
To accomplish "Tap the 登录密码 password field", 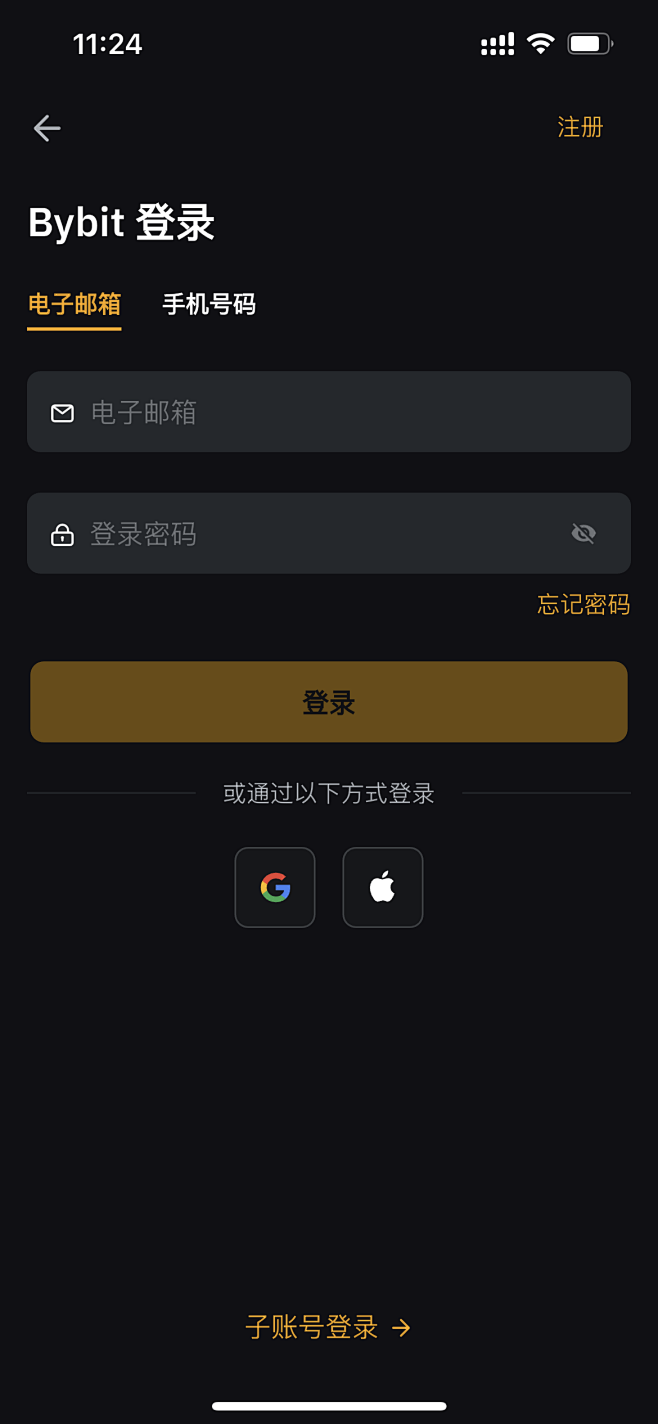I will [310, 534].
